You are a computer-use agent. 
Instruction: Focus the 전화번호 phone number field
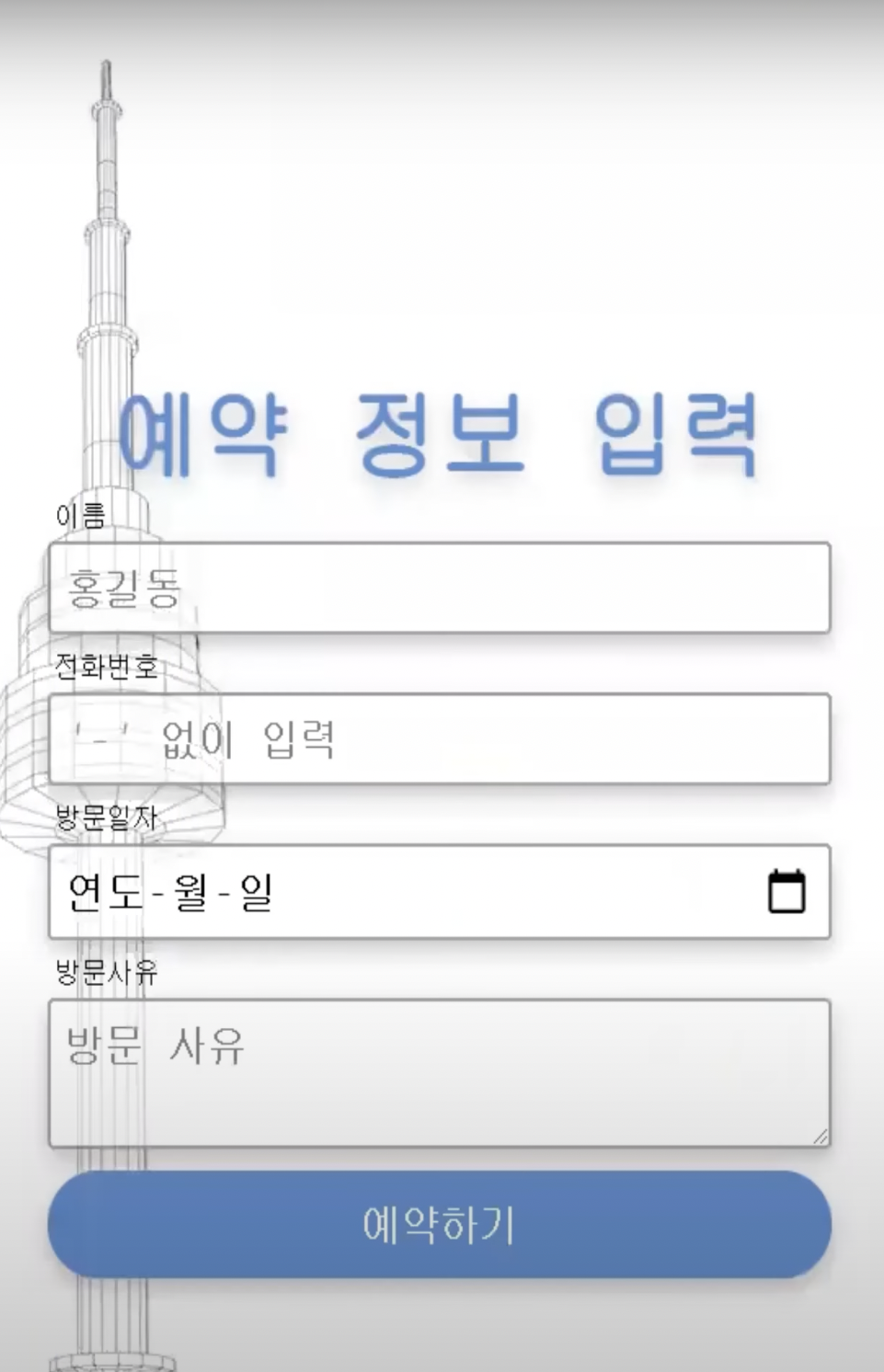point(440,739)
